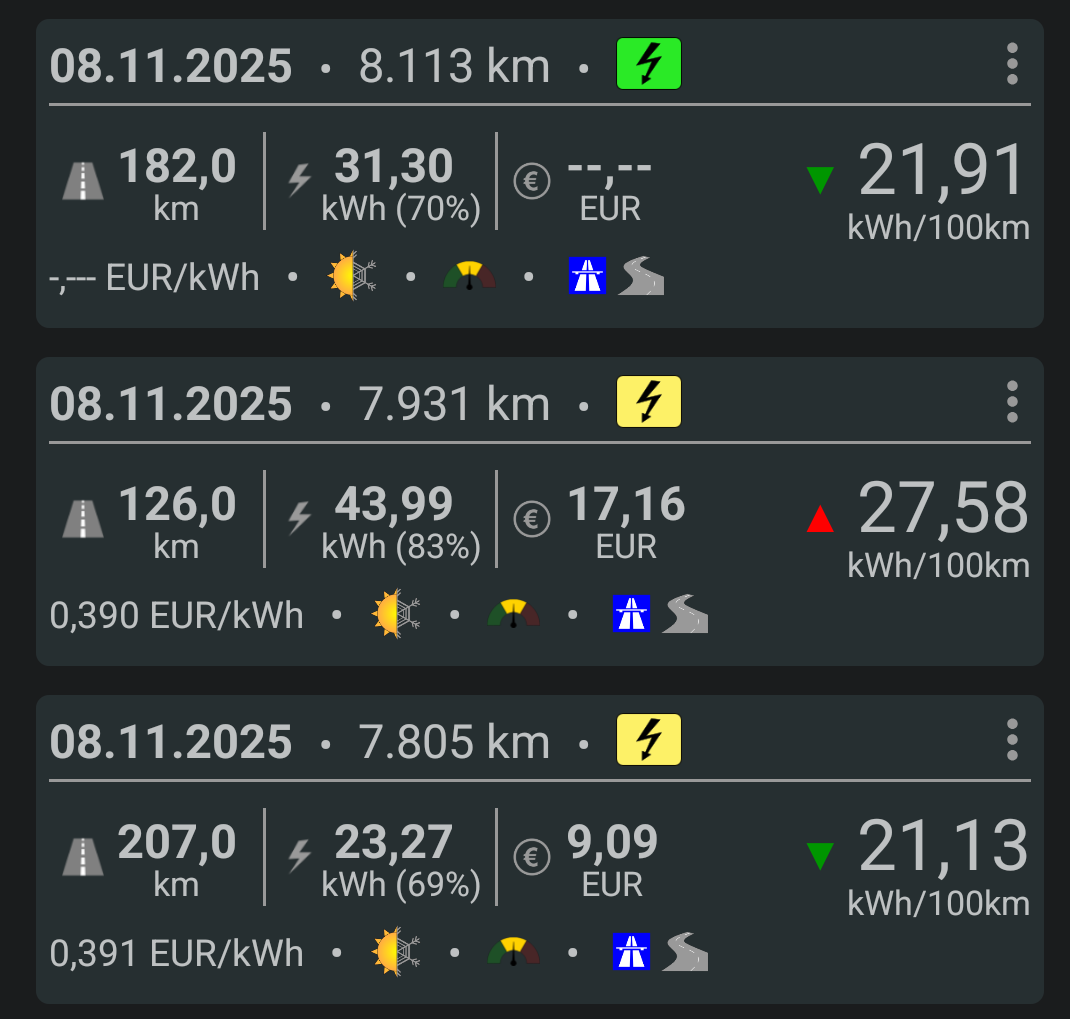
Task: Open the 182,0 km charging entry card
Action: tap(540, 173)
